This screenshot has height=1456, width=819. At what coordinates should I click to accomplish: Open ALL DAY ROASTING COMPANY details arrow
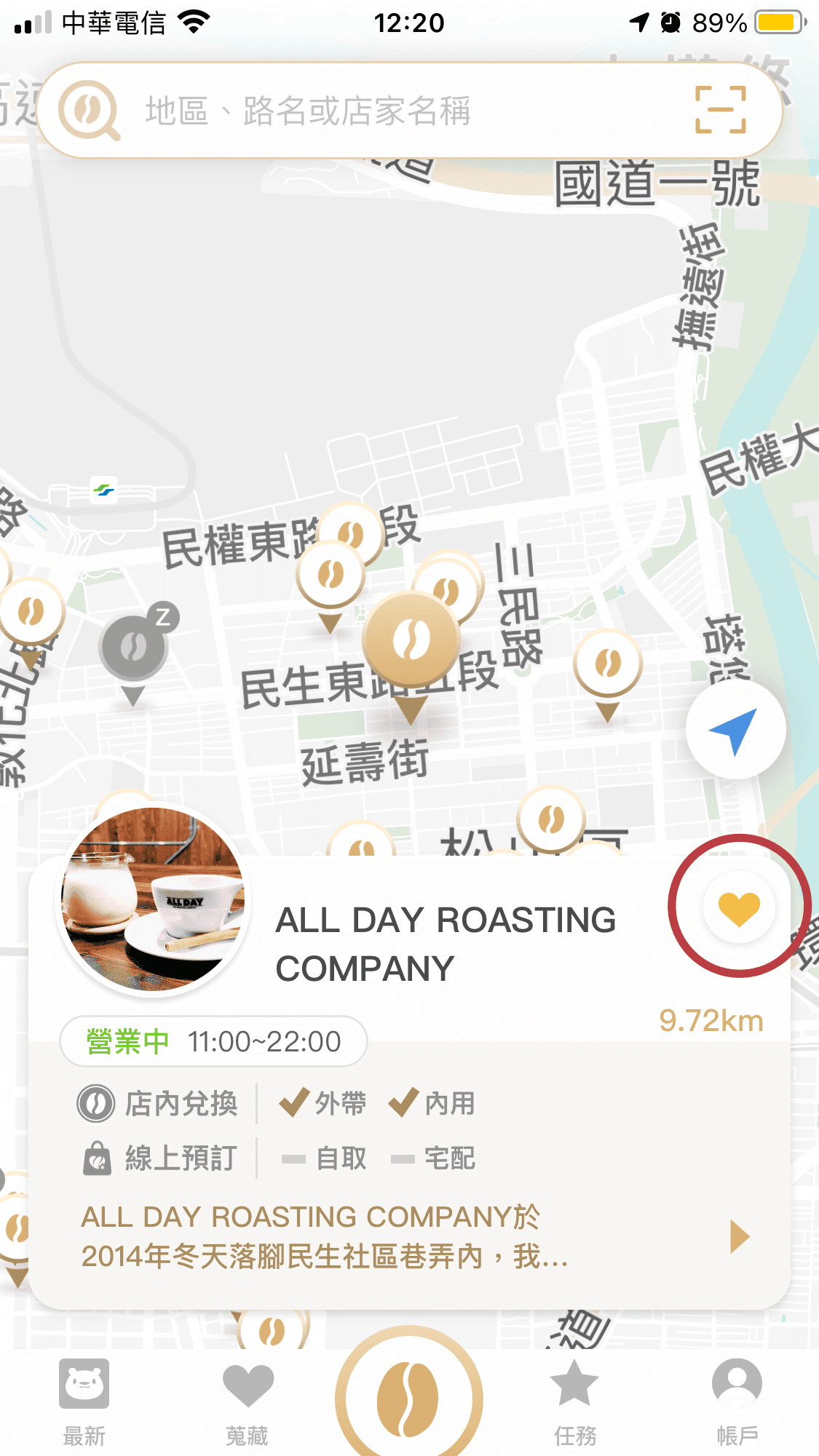tap(739, 1236)
